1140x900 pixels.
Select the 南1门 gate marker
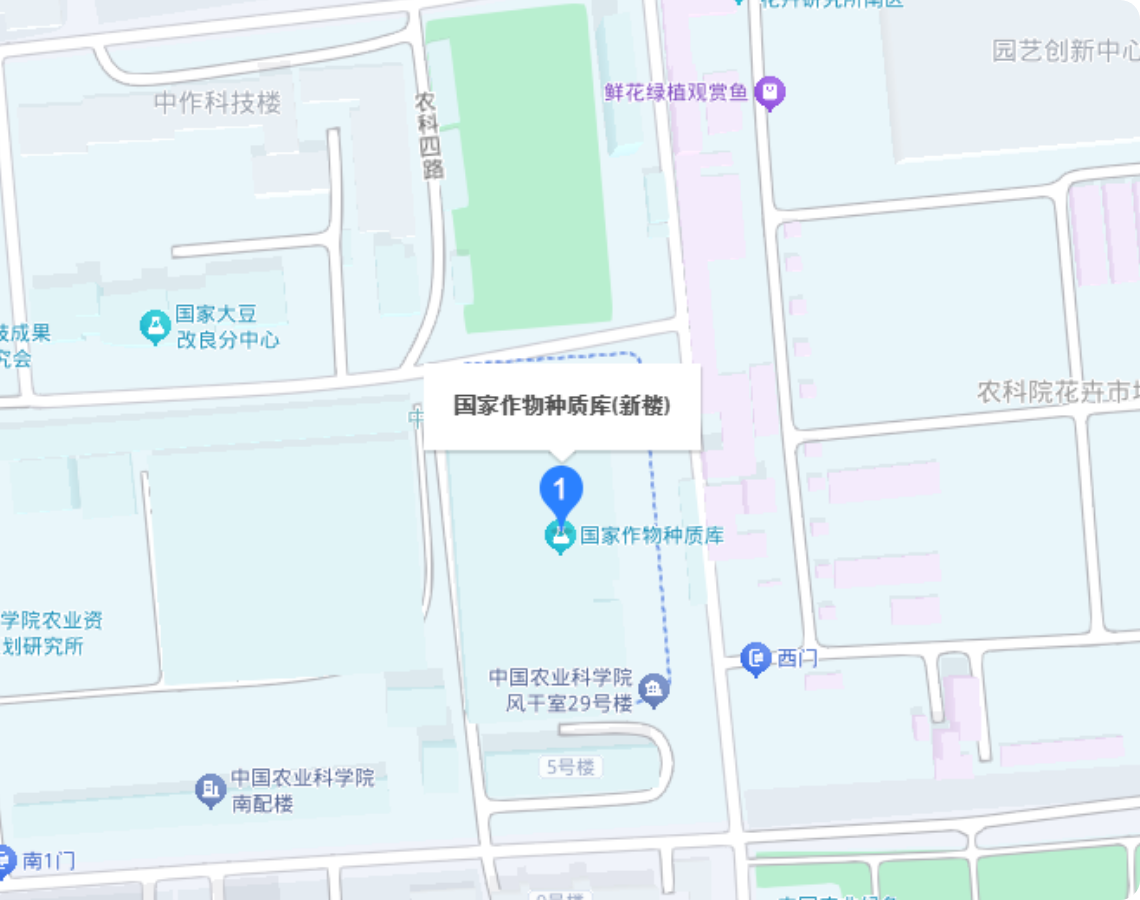coord(6,860)
